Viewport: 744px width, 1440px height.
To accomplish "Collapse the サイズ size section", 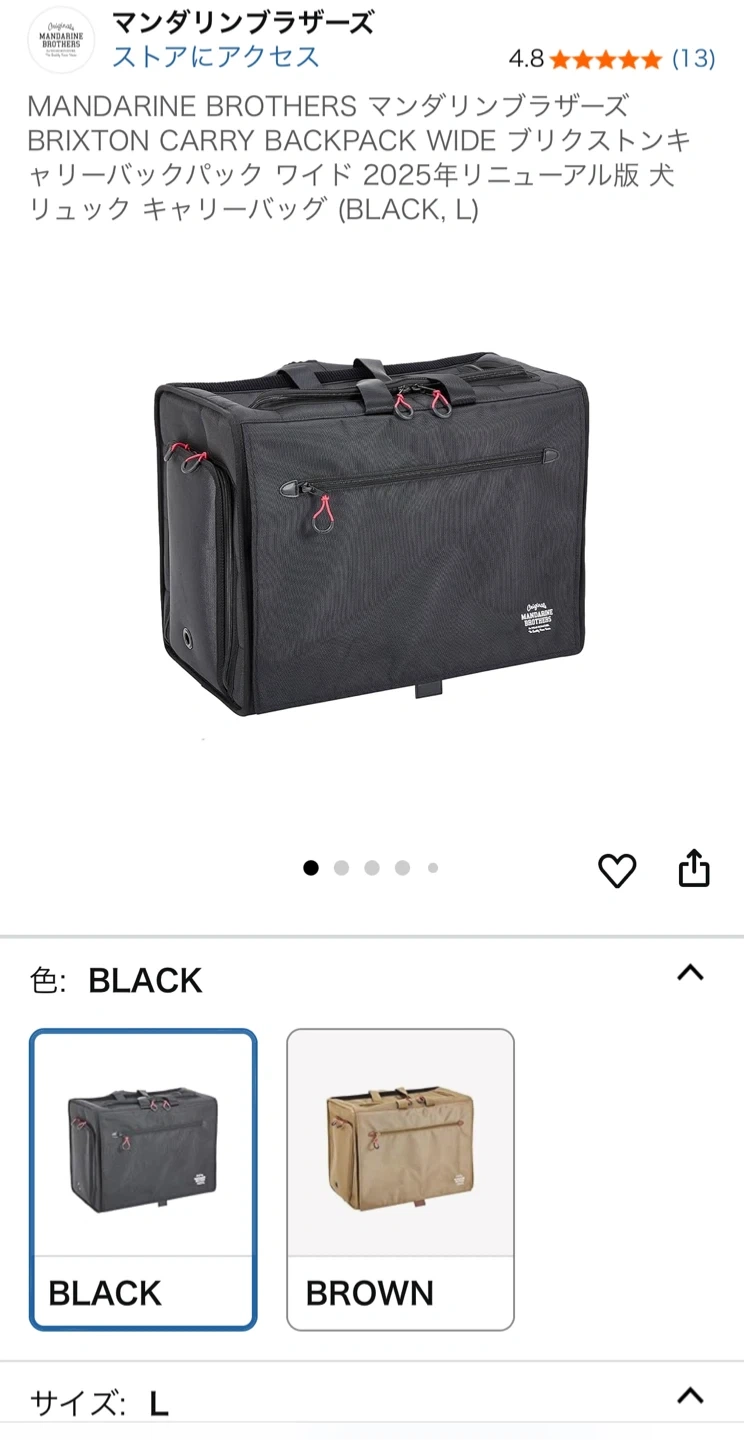I will click(x=690, y=1396).
